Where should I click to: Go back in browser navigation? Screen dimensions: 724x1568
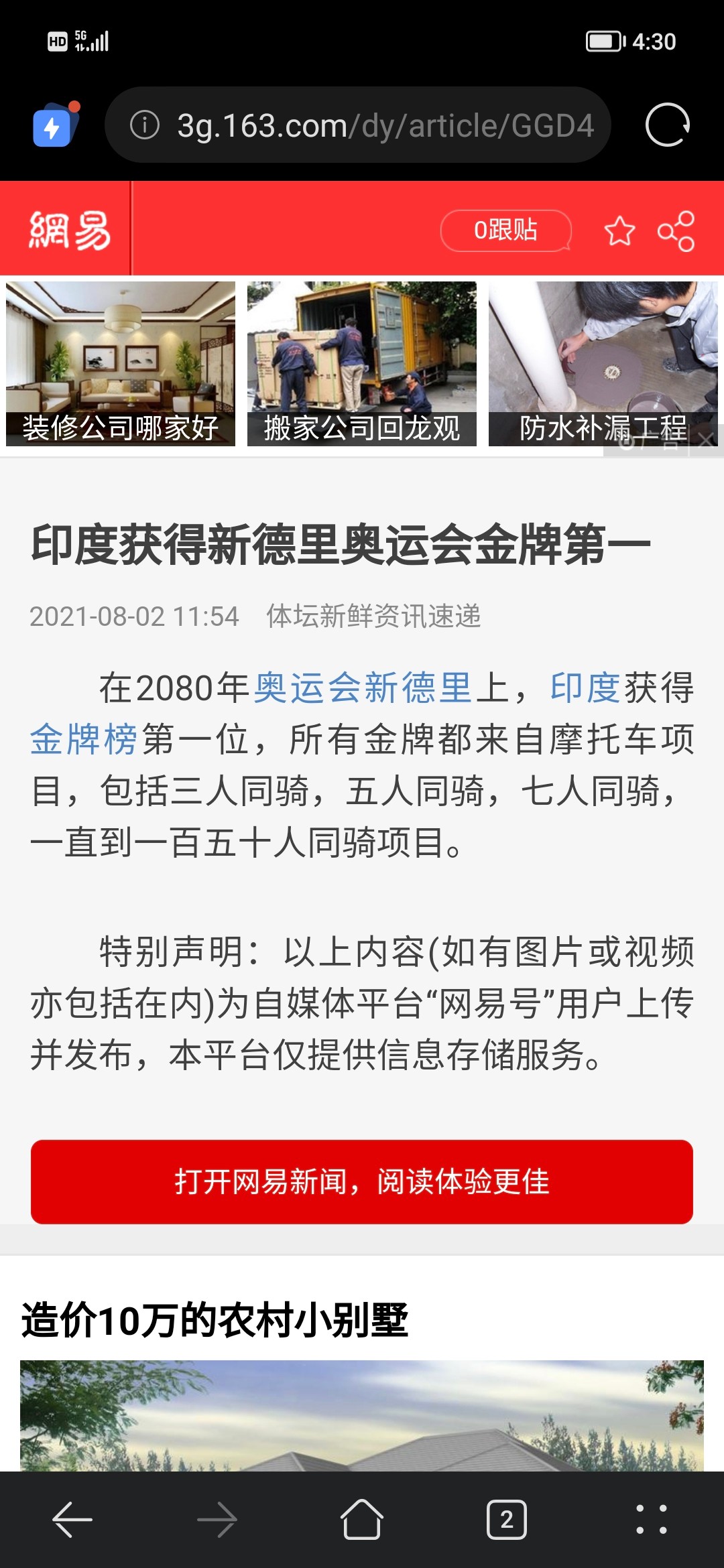tap(72, 1520)
